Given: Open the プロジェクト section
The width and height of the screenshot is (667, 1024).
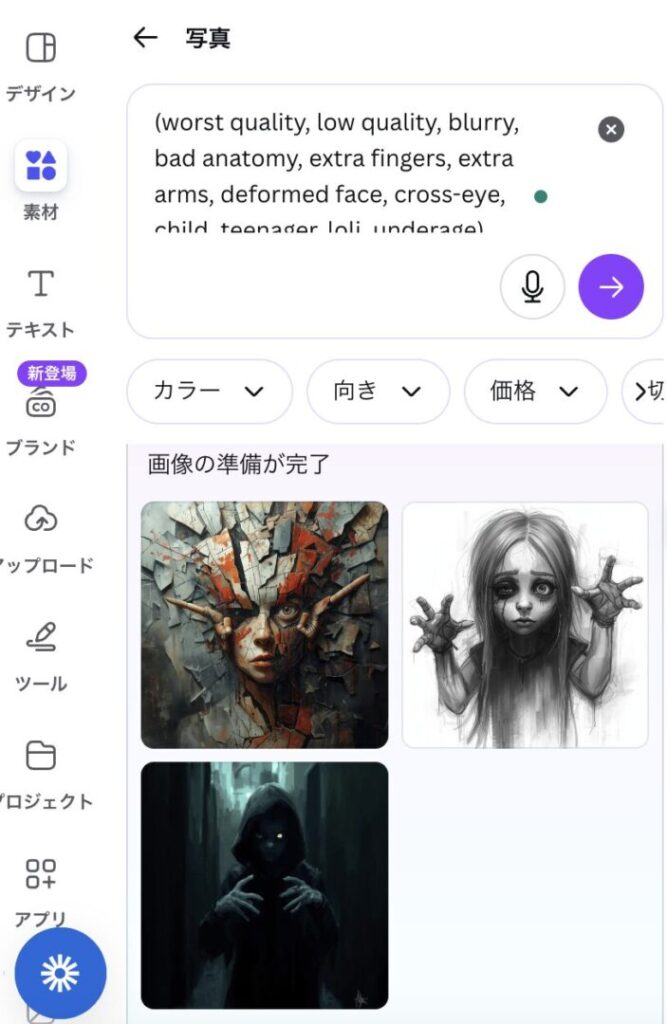Looking at the screenshot, I should 41,772.
